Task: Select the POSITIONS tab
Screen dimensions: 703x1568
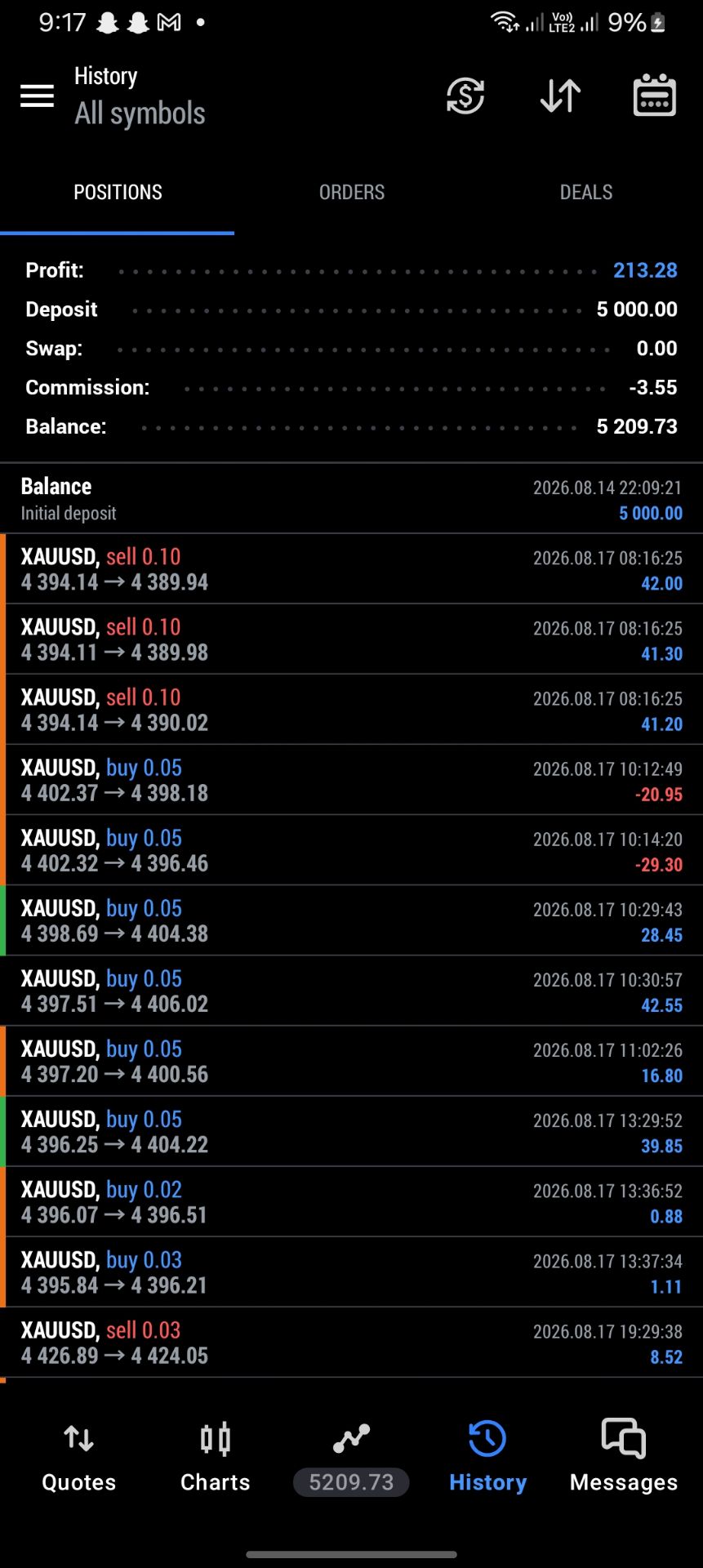Action: pos(118,192)
